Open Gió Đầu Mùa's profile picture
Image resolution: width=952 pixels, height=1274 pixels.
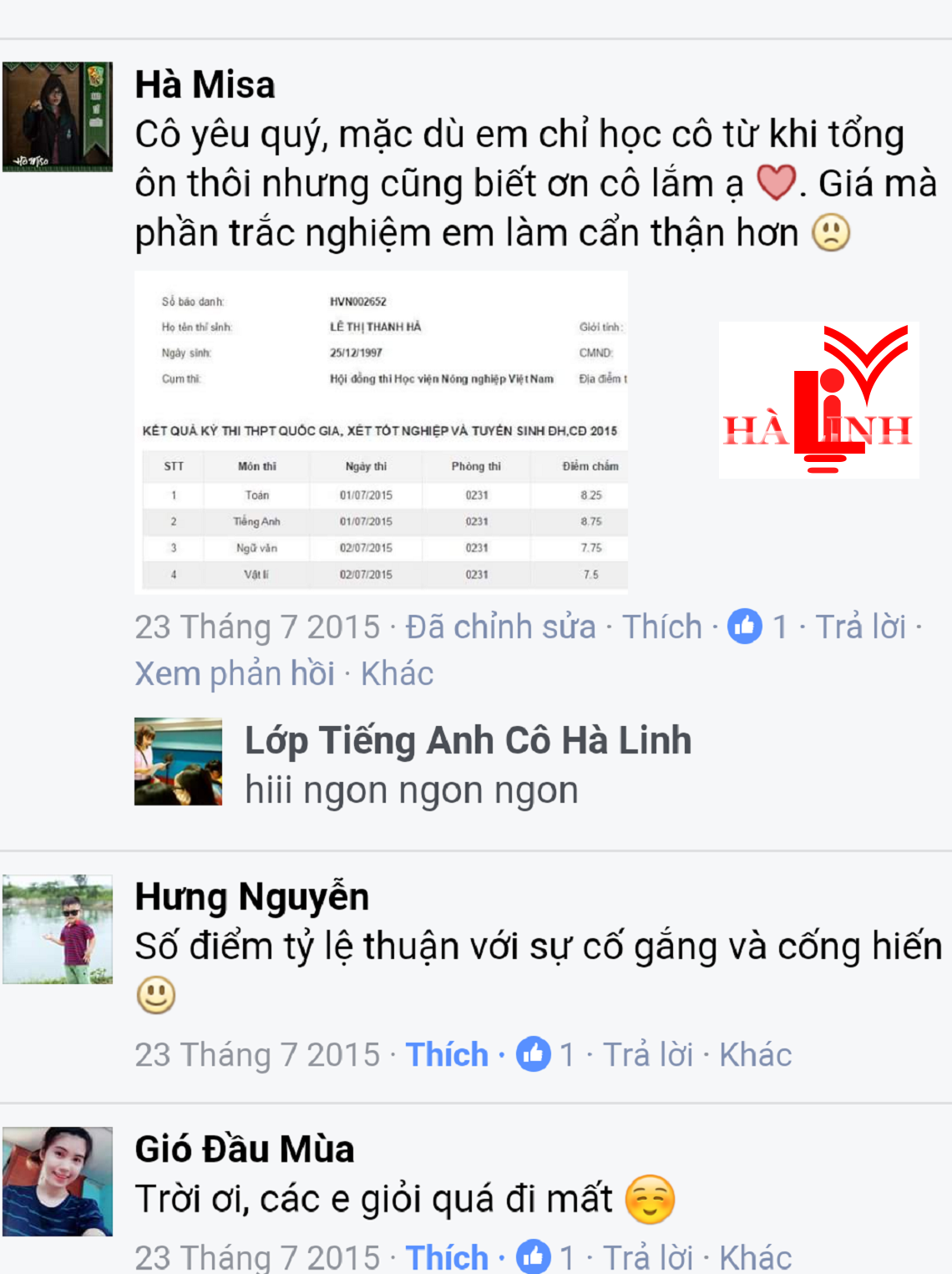(58, 1181)
